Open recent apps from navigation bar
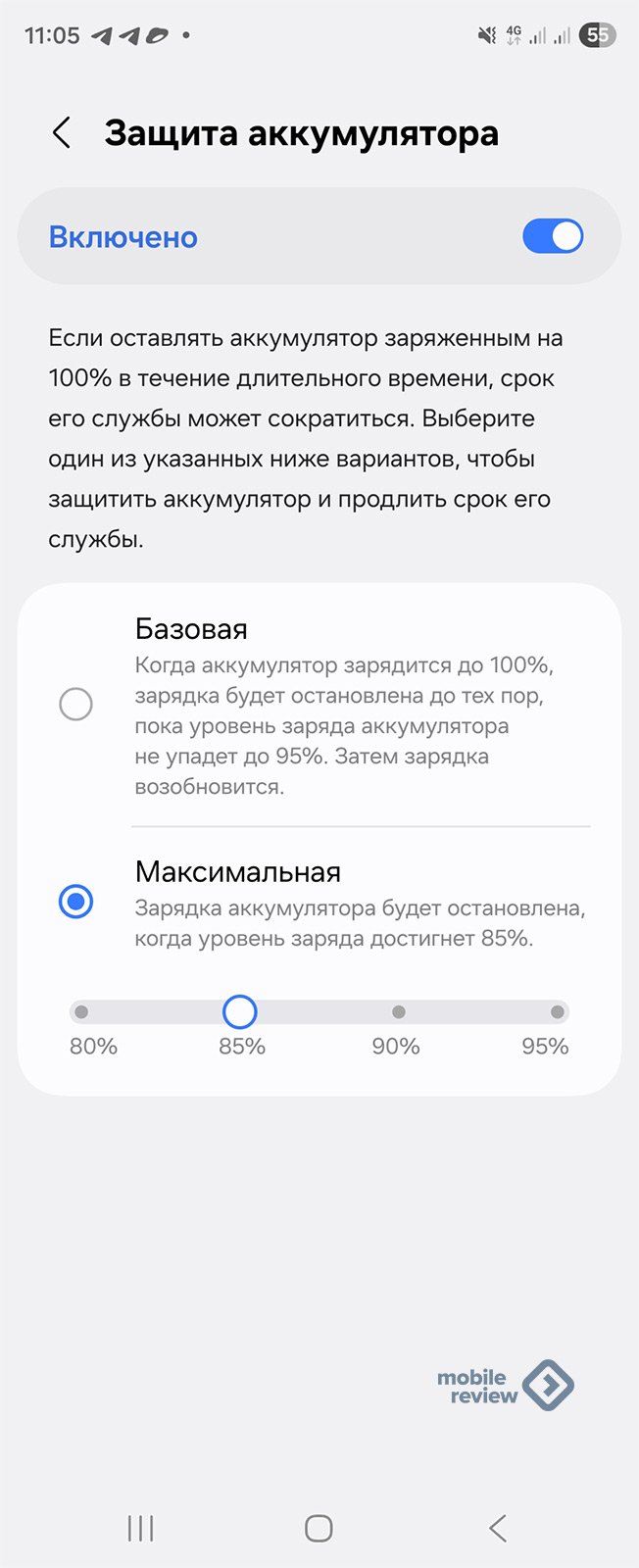639x1568 pixels. coord(140,1528)
